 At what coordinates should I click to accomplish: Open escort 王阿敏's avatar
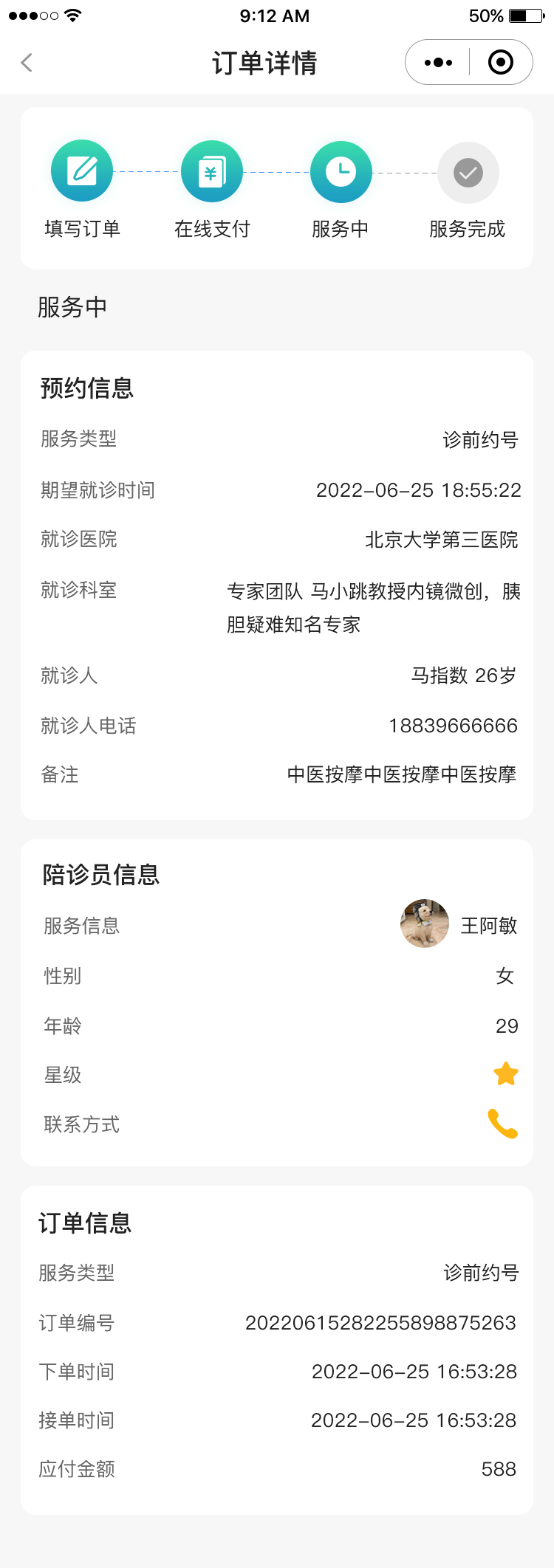click(425, 924)
